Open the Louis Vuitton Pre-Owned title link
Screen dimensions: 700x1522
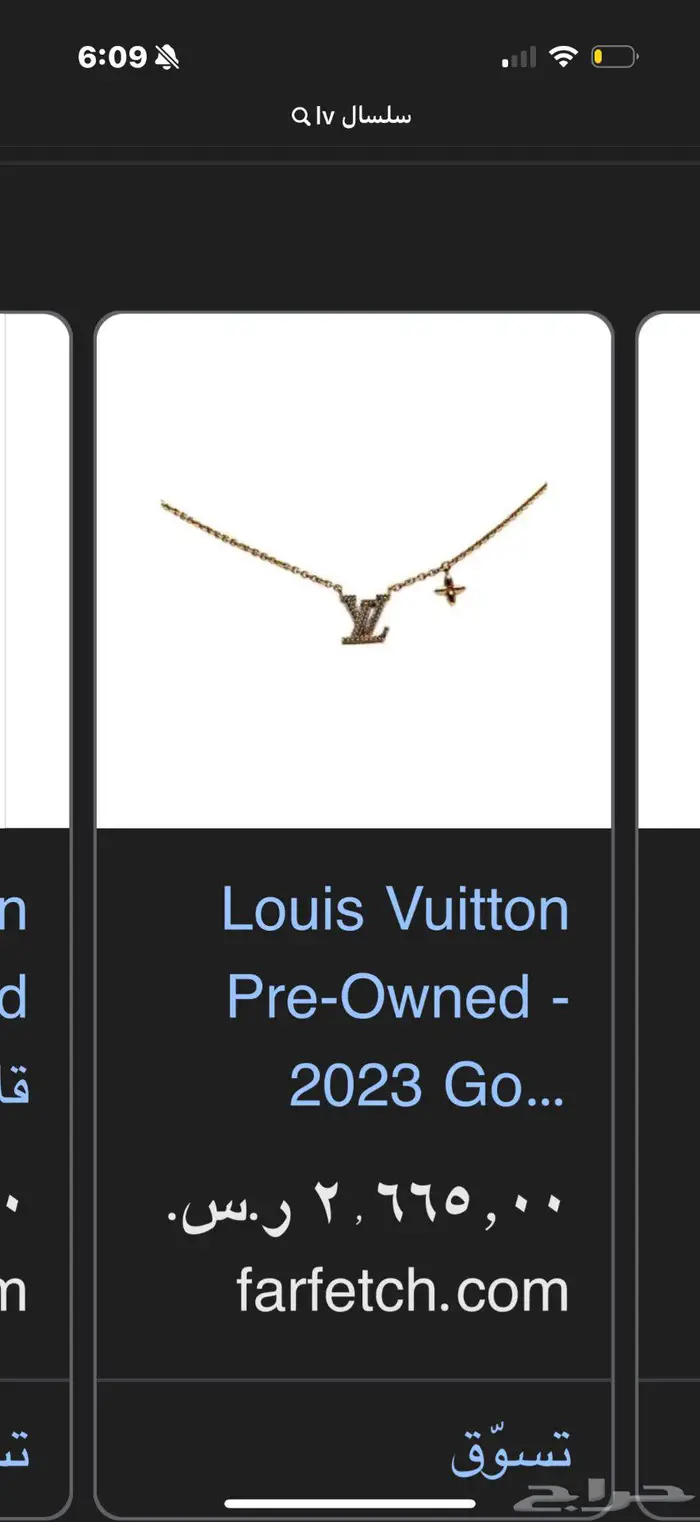[x=396, y=997]
